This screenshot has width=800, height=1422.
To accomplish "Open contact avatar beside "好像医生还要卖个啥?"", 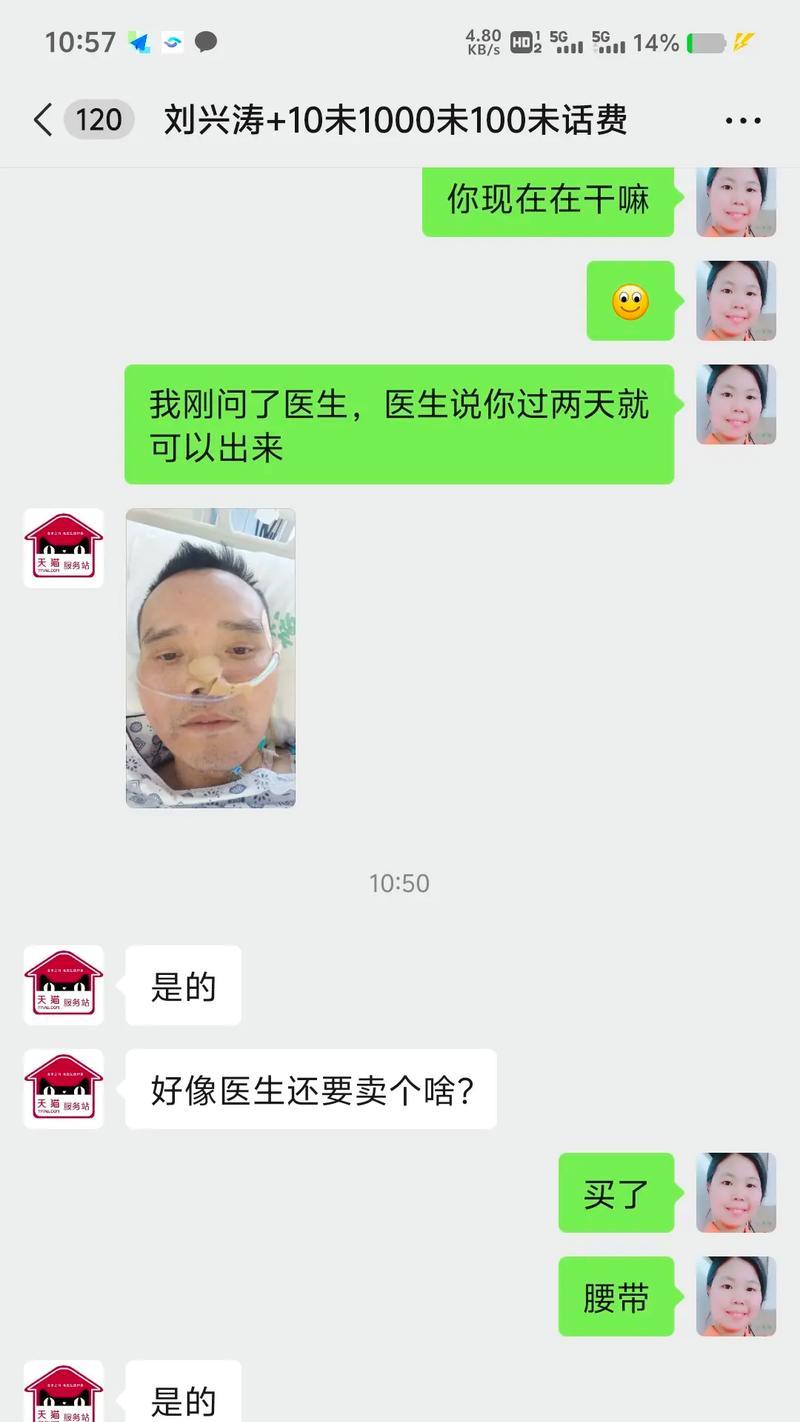I will tap(64, 1089).
